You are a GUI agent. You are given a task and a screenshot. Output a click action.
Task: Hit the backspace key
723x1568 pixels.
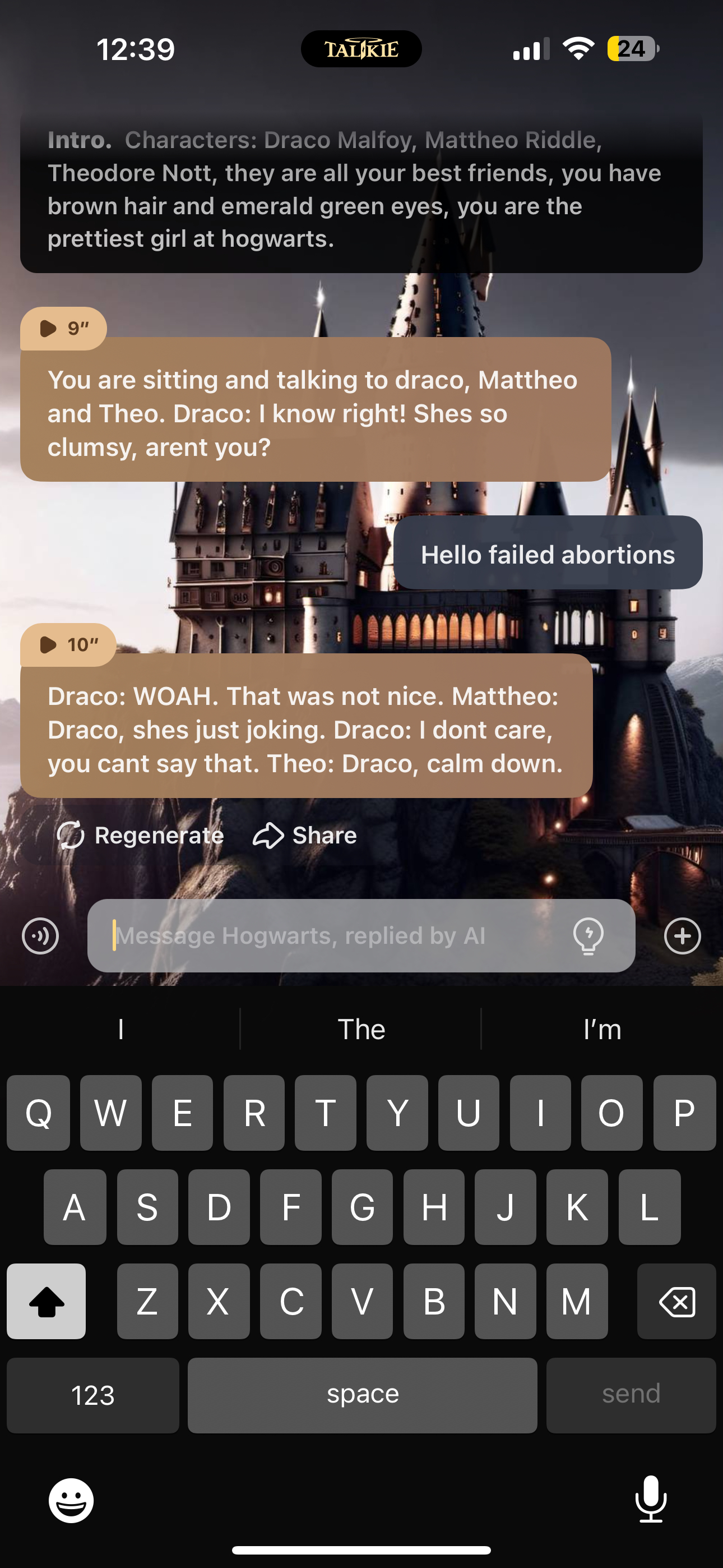pos(676,1301)
